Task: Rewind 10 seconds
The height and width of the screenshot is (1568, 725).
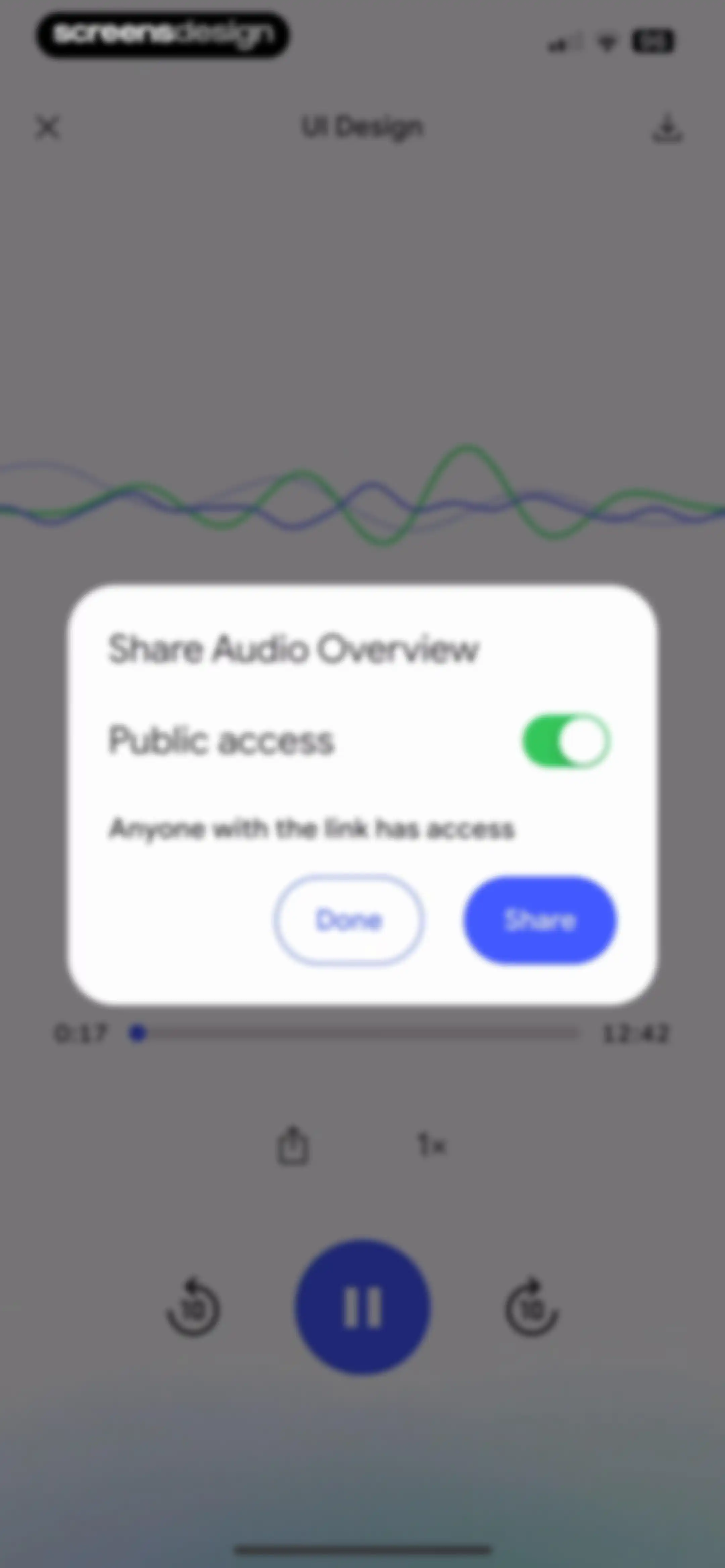Action: [x=194, y=1307]
